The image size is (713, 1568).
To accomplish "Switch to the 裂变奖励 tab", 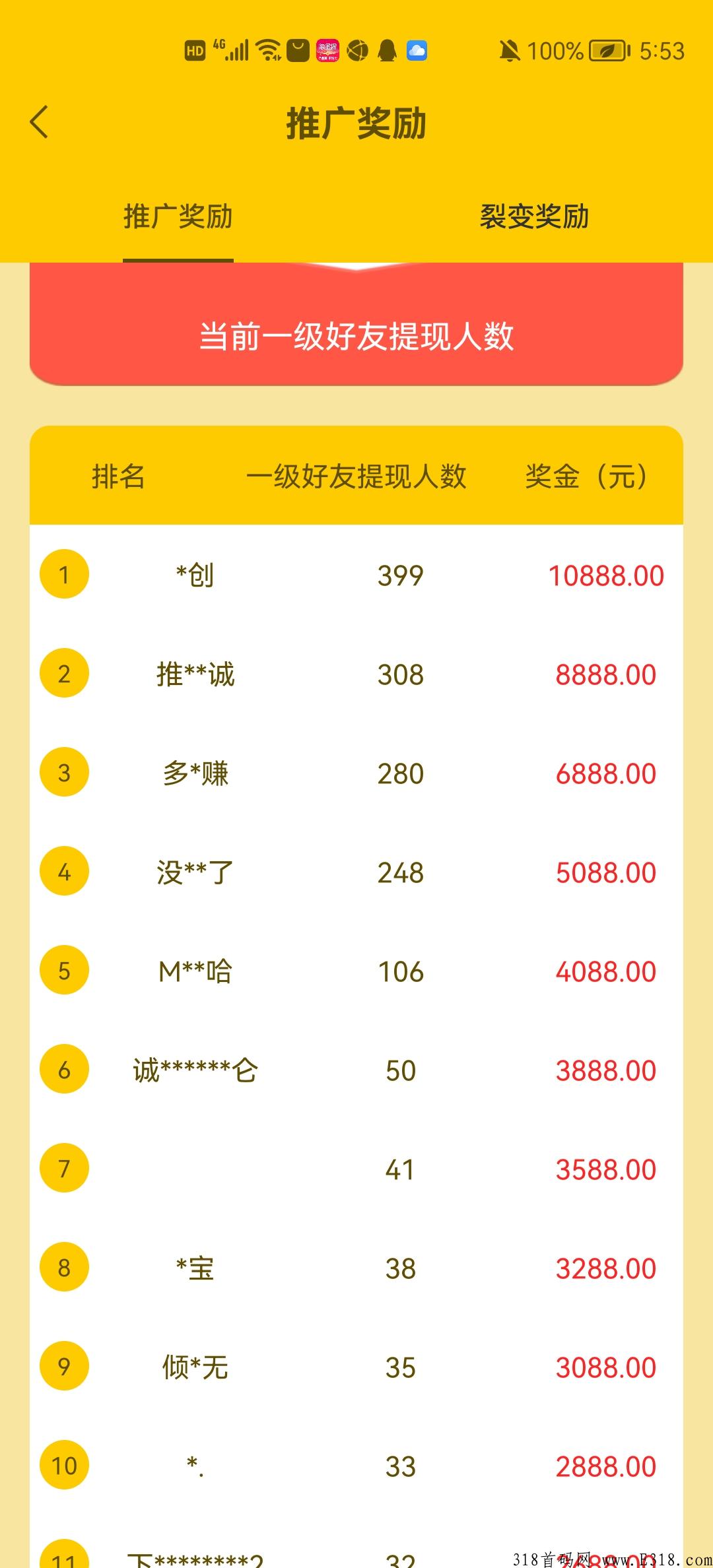I will tap(534, 216).
